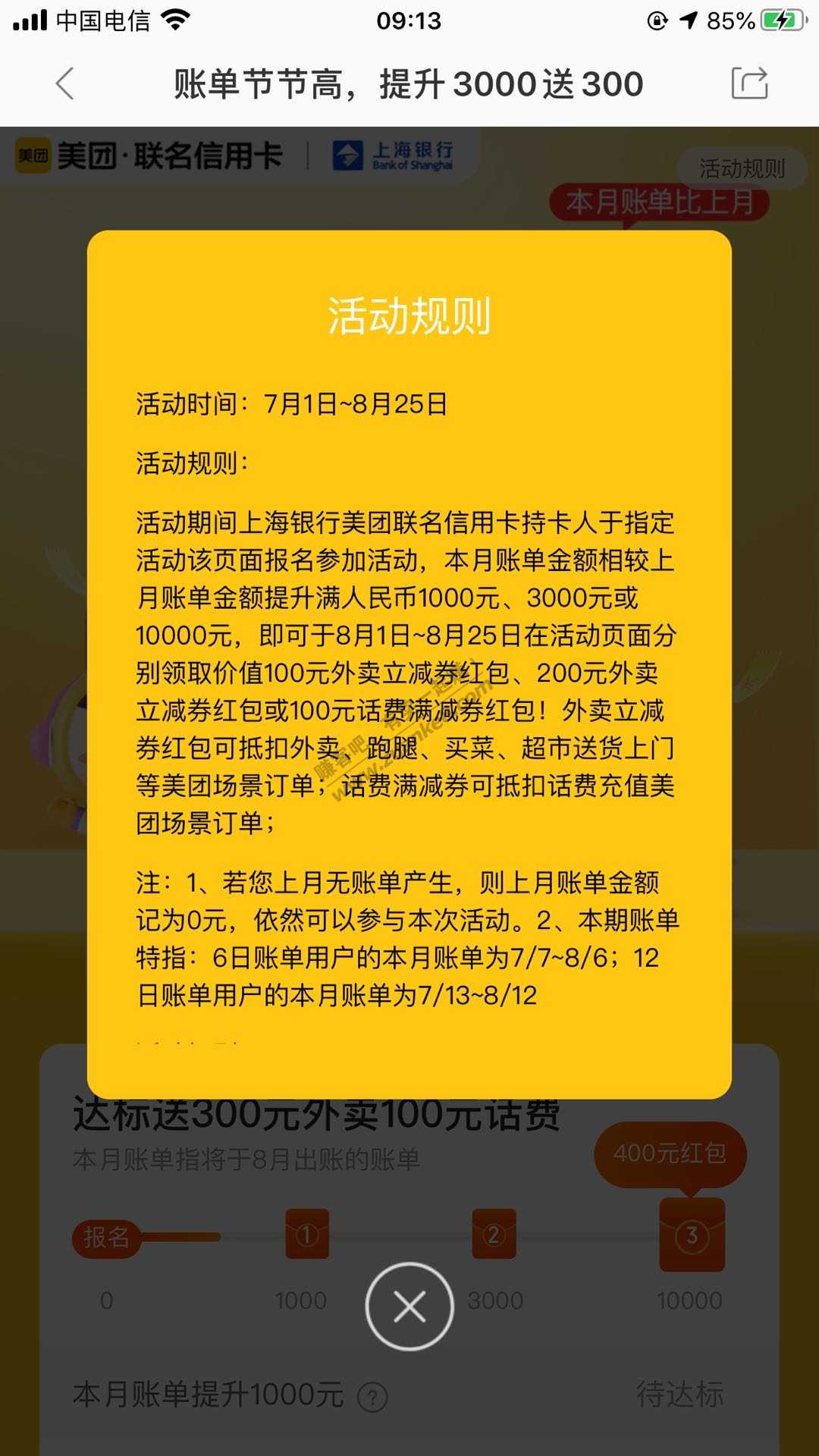Go back using the top-left arrow
Viewport: 819px width, 1456px height.
coord(65,83)
